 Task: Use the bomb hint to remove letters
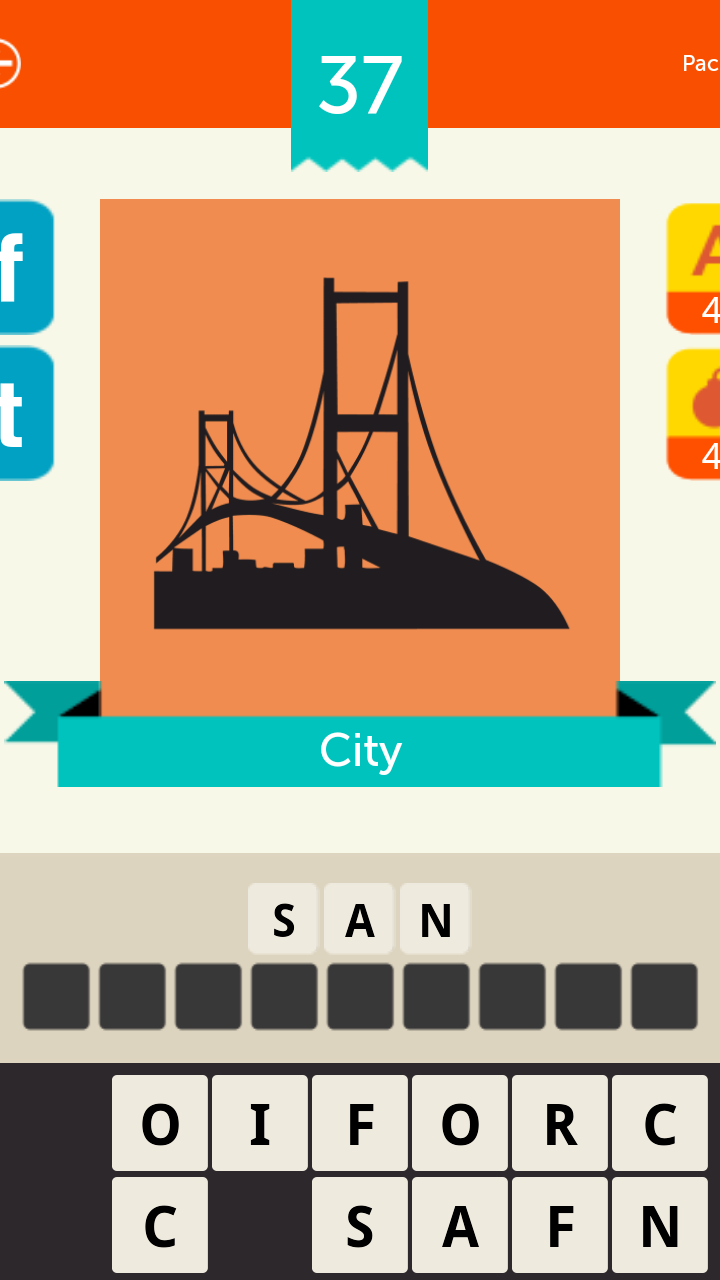[x=697, y=413]
